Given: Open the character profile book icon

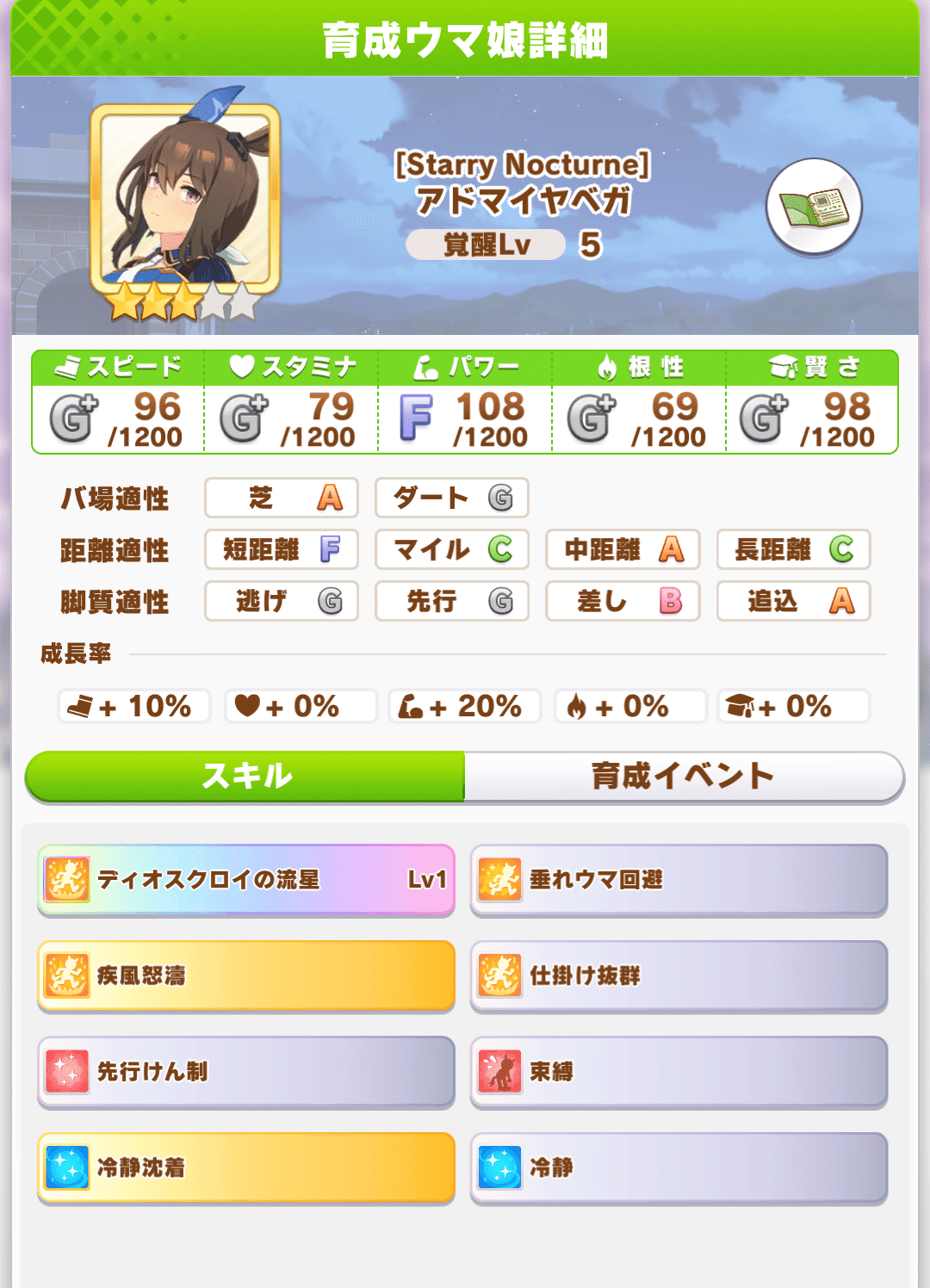Looking at the screenshot, I should point(814,207).
